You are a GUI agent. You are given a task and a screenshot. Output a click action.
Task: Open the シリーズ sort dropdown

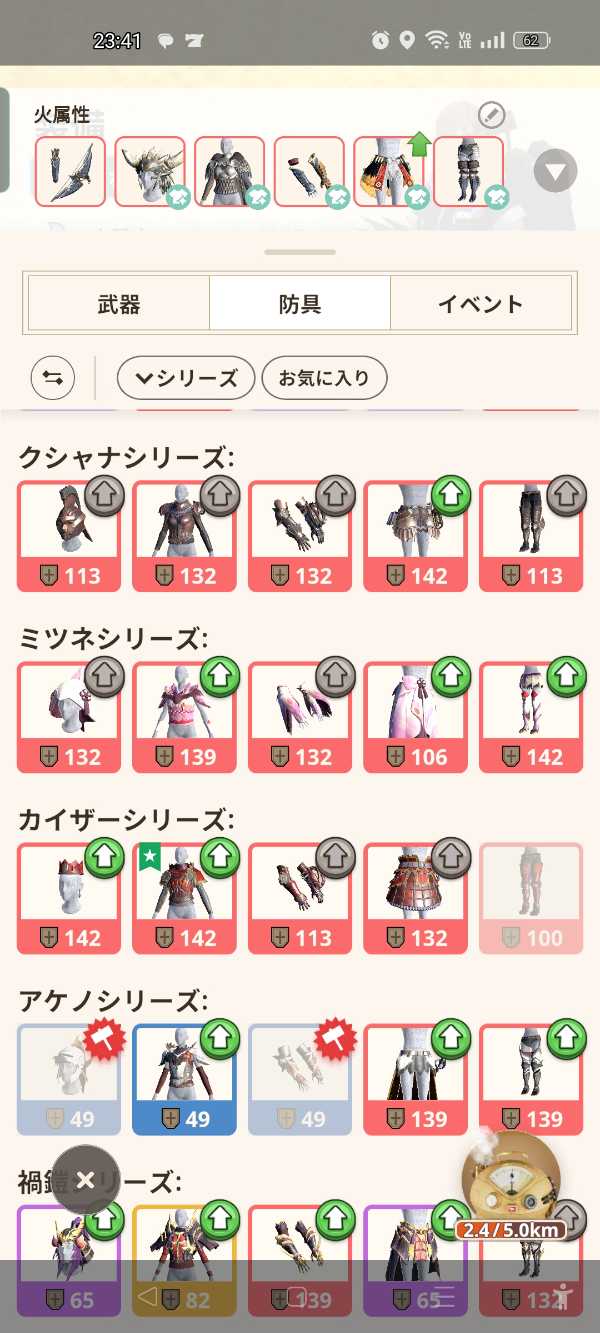point(186,378)
